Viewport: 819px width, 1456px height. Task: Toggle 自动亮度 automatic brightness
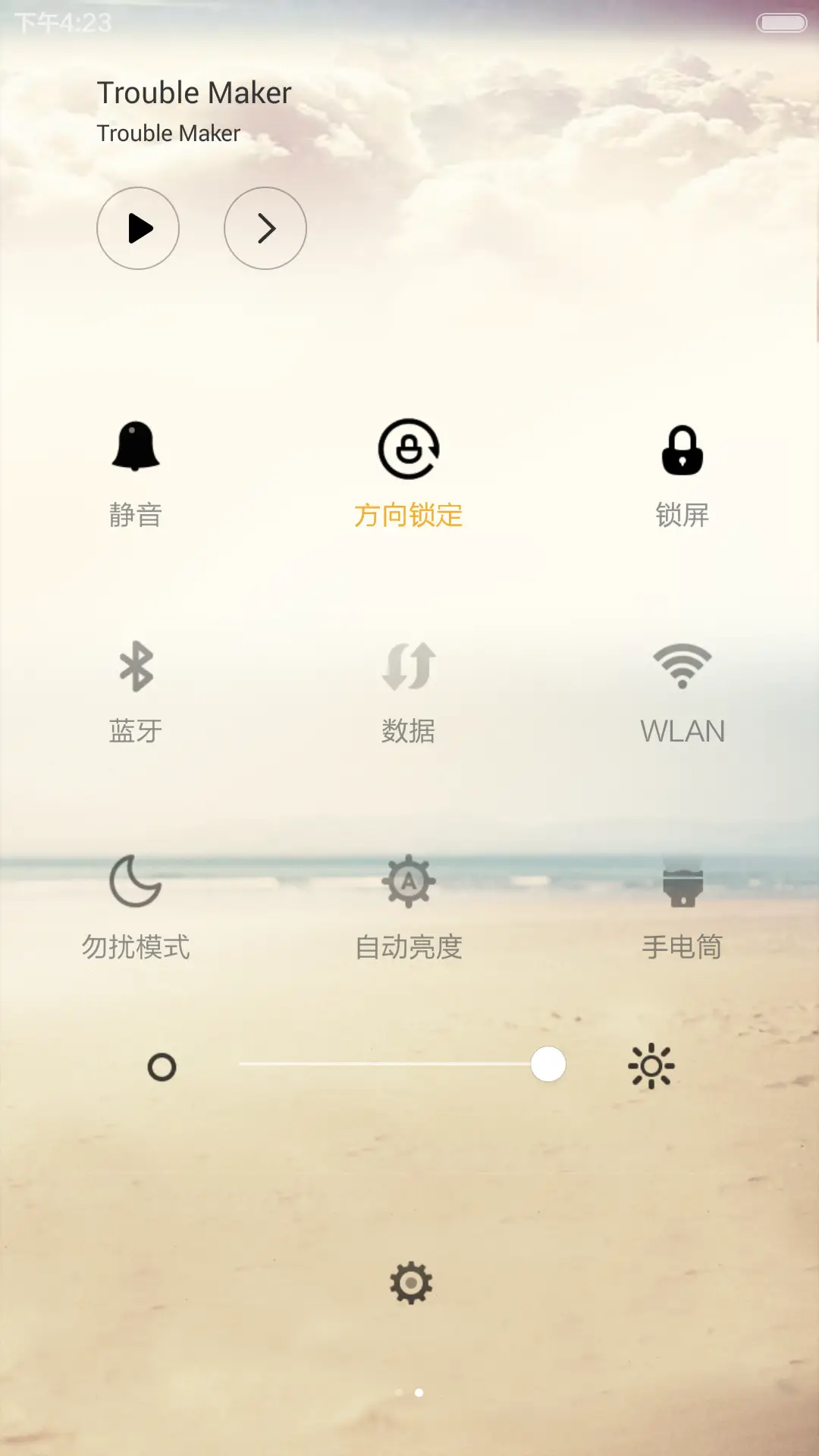[x=409, y=902]
